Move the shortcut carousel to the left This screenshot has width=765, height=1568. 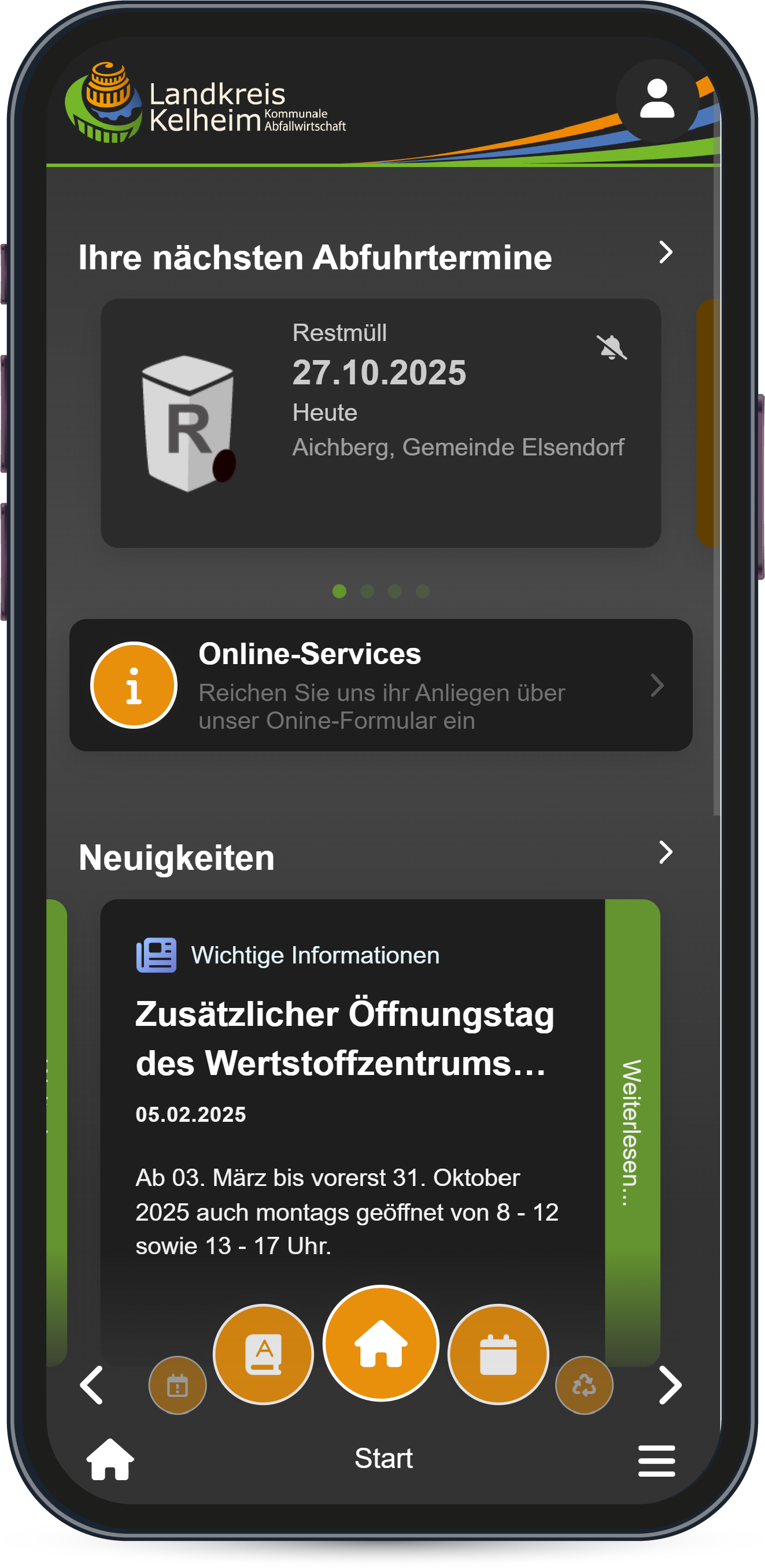click(x=91, y=1385)
